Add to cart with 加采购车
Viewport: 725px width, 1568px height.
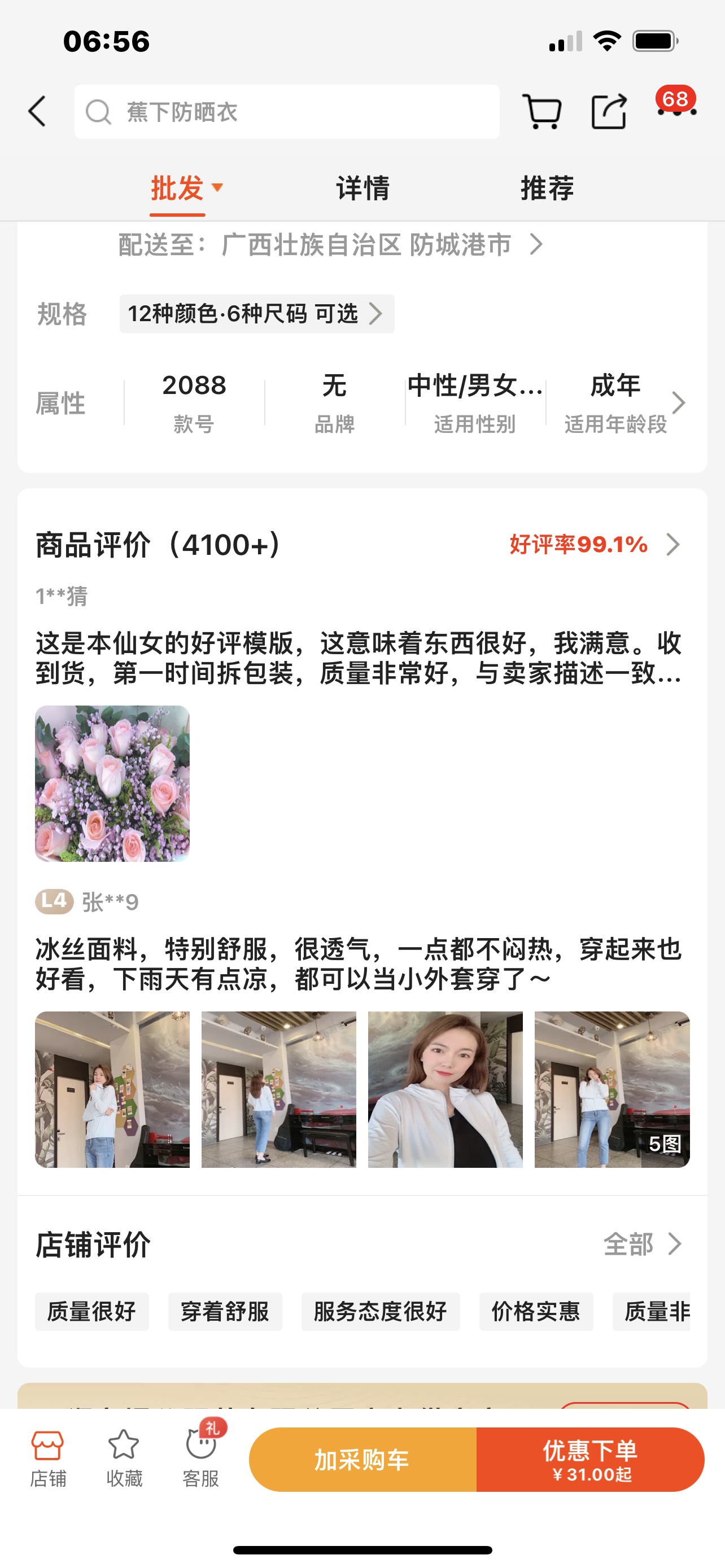click(x=363, y=1460)
